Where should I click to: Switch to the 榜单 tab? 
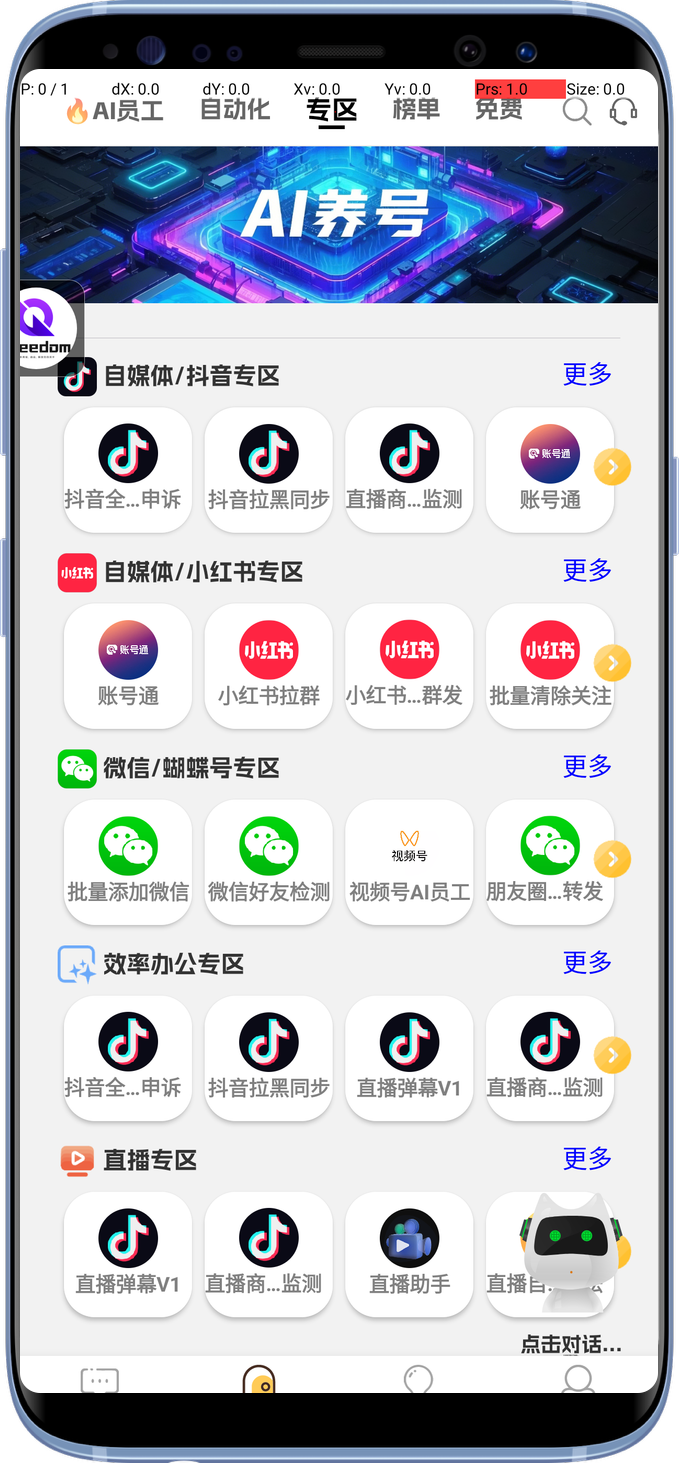tap(416, 110)
